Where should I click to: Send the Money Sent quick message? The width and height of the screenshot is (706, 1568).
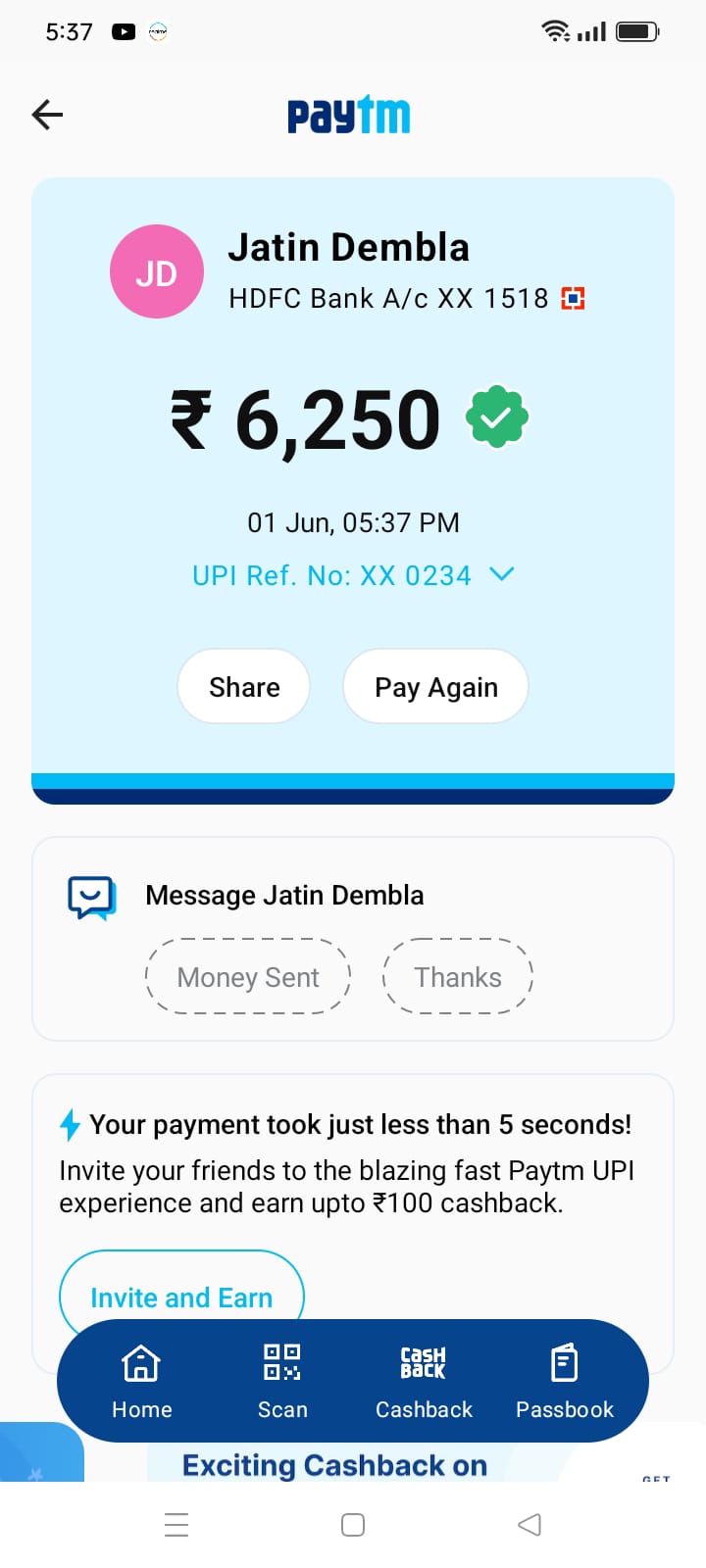point(248,977)
